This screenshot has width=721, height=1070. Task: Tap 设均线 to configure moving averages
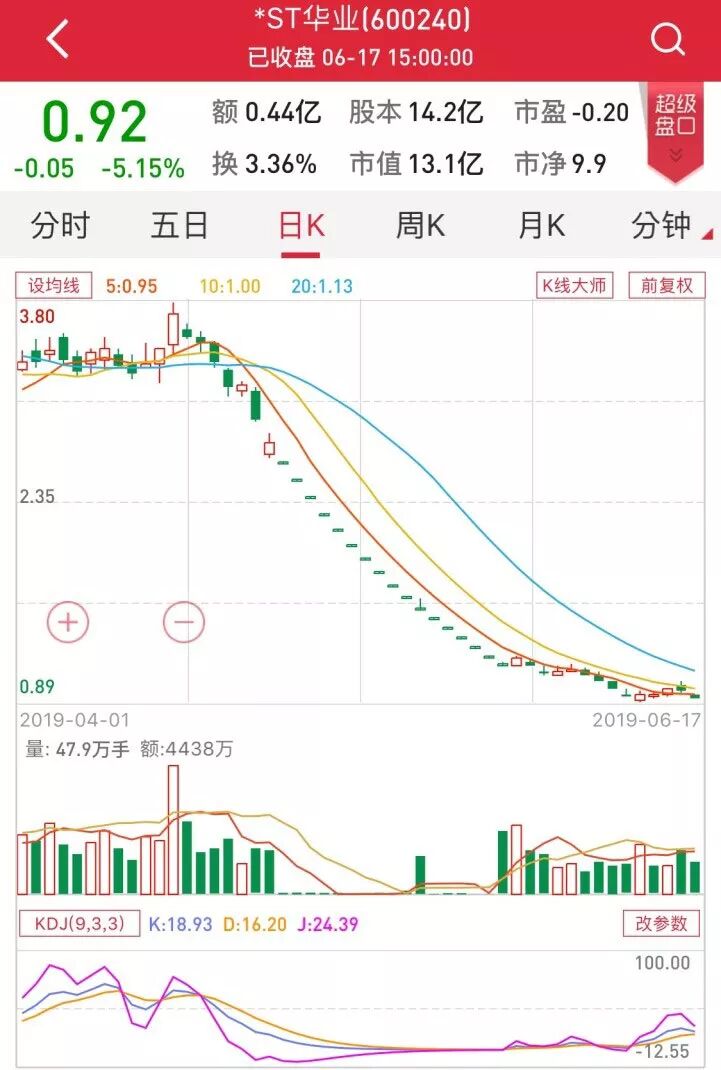(x=53, y=285)
